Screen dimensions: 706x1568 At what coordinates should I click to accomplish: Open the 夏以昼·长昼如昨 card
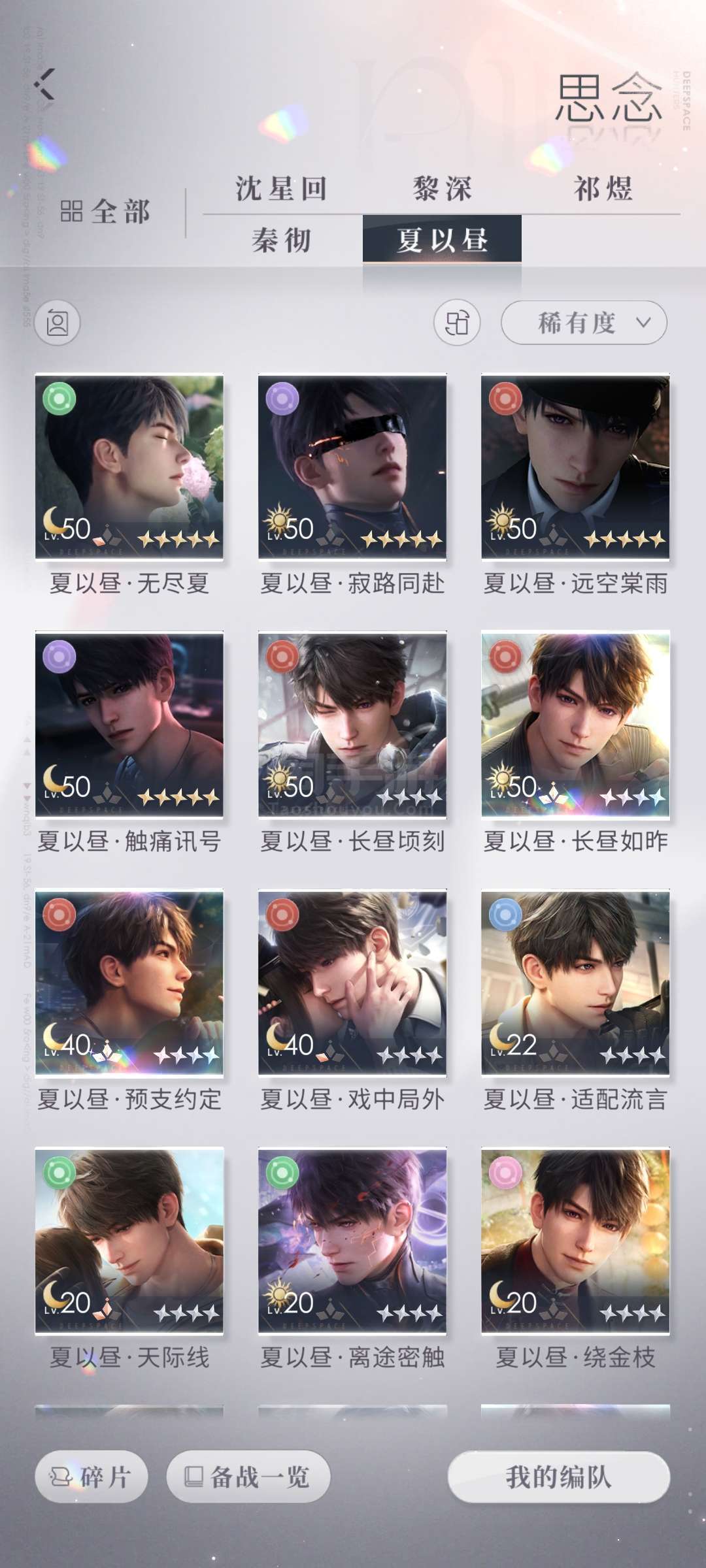point(575,724)
